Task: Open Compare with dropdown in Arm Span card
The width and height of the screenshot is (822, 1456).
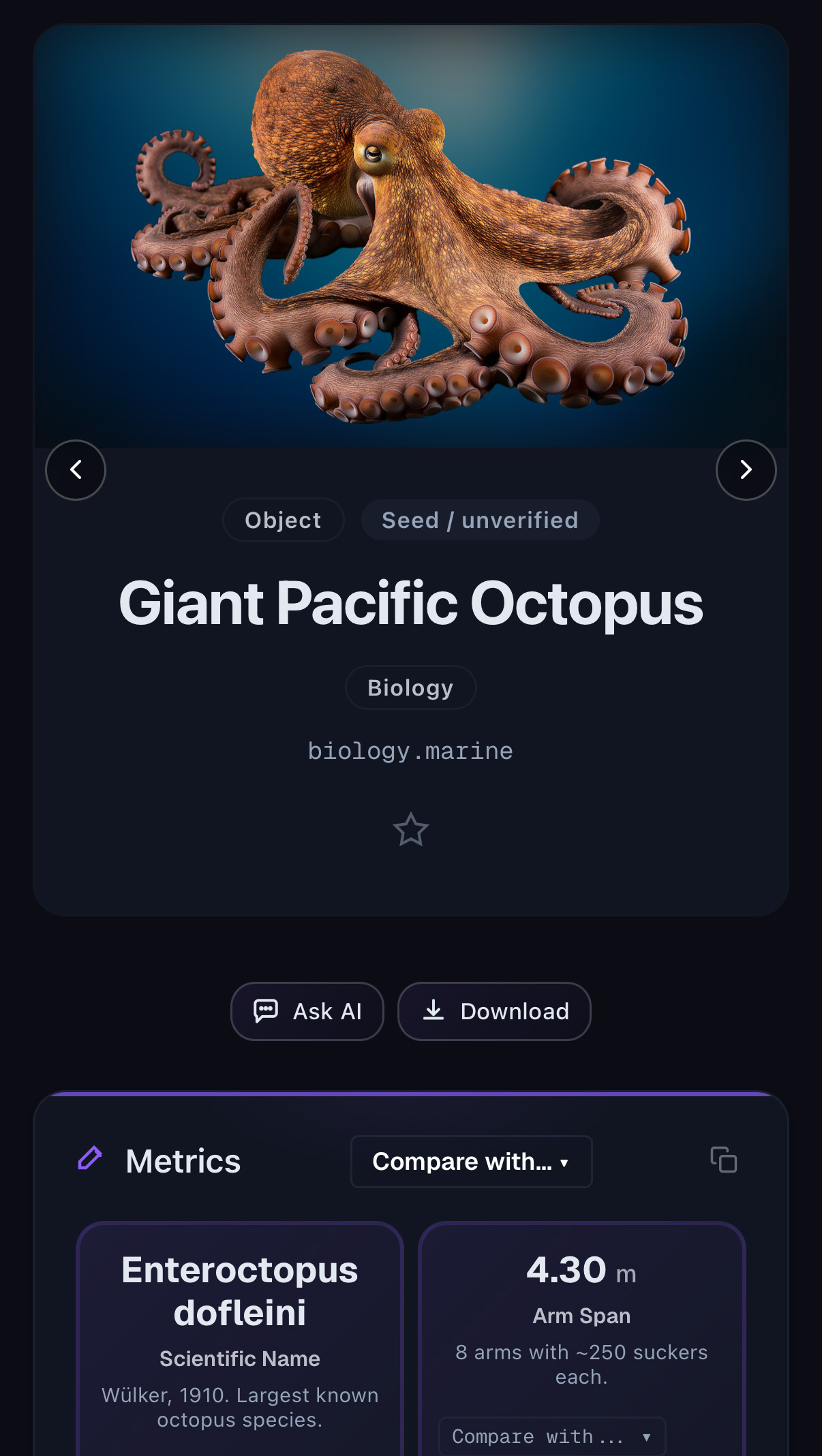Action: tap(551, 1436)
